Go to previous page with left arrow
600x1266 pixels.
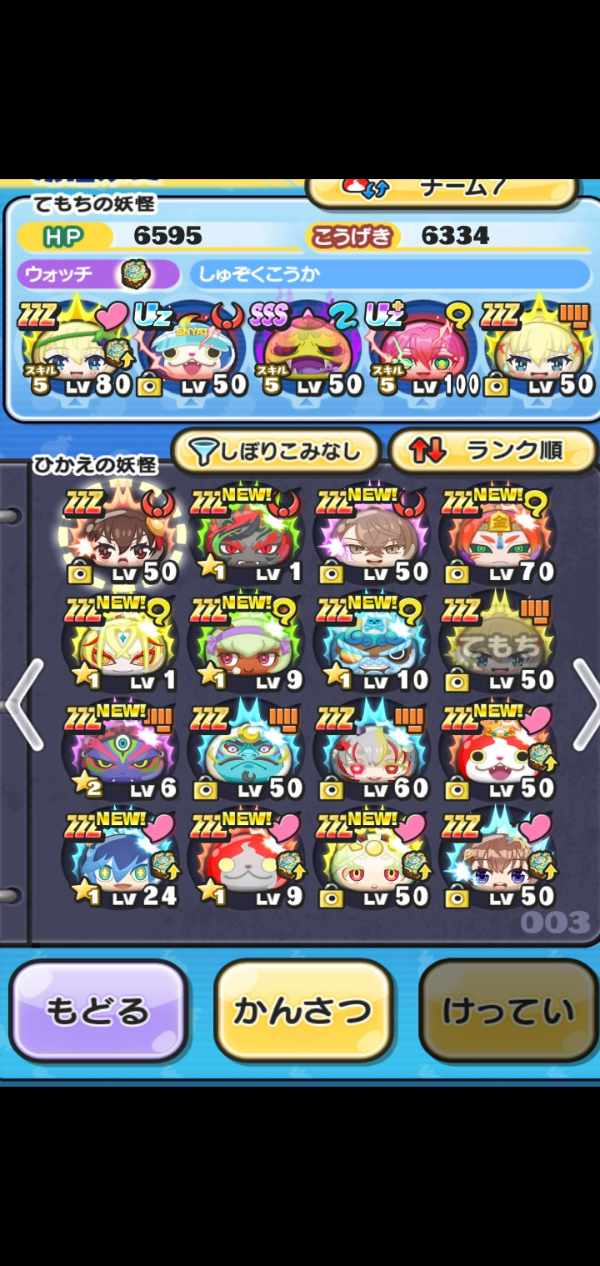[22, 705]
